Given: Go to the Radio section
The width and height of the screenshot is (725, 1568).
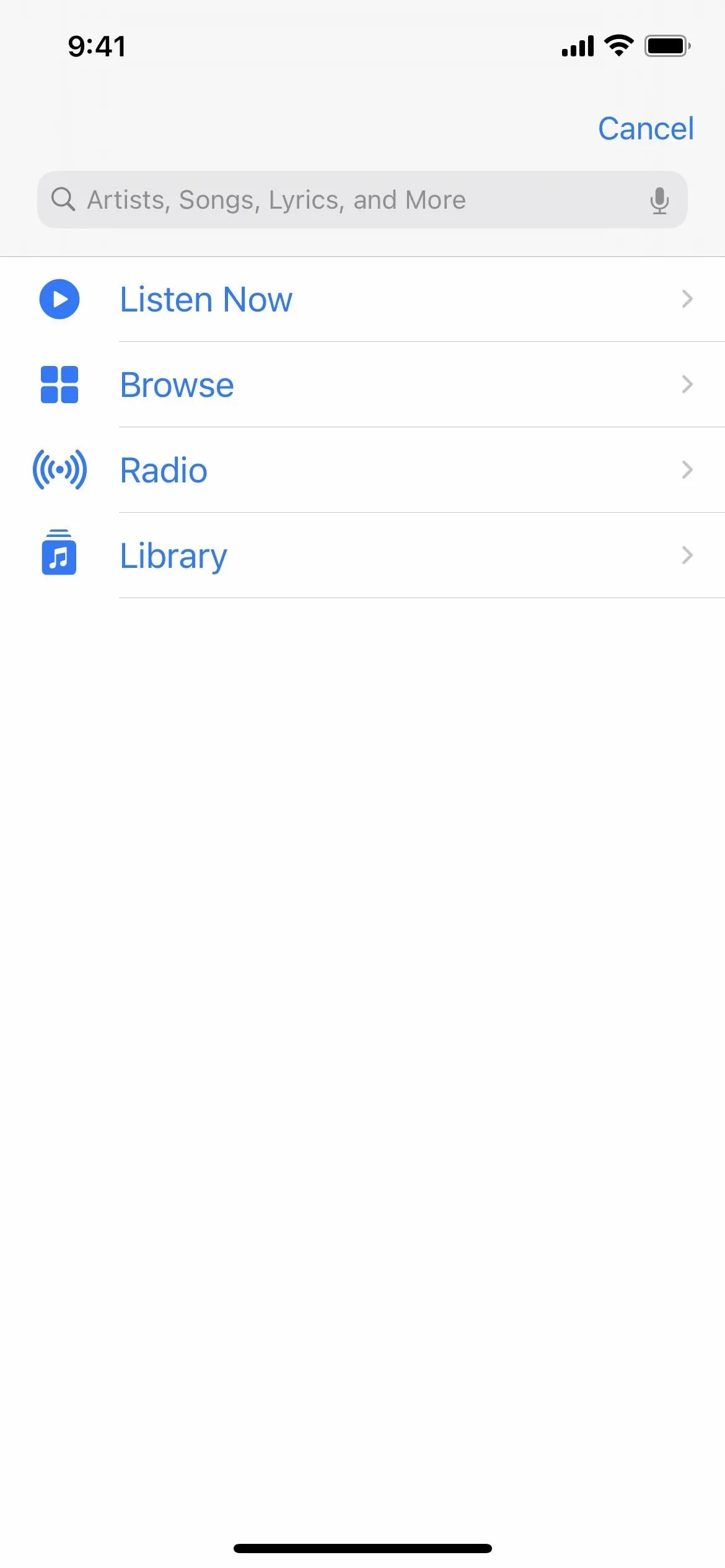Looking at the screenshot, I should point(362,470).
